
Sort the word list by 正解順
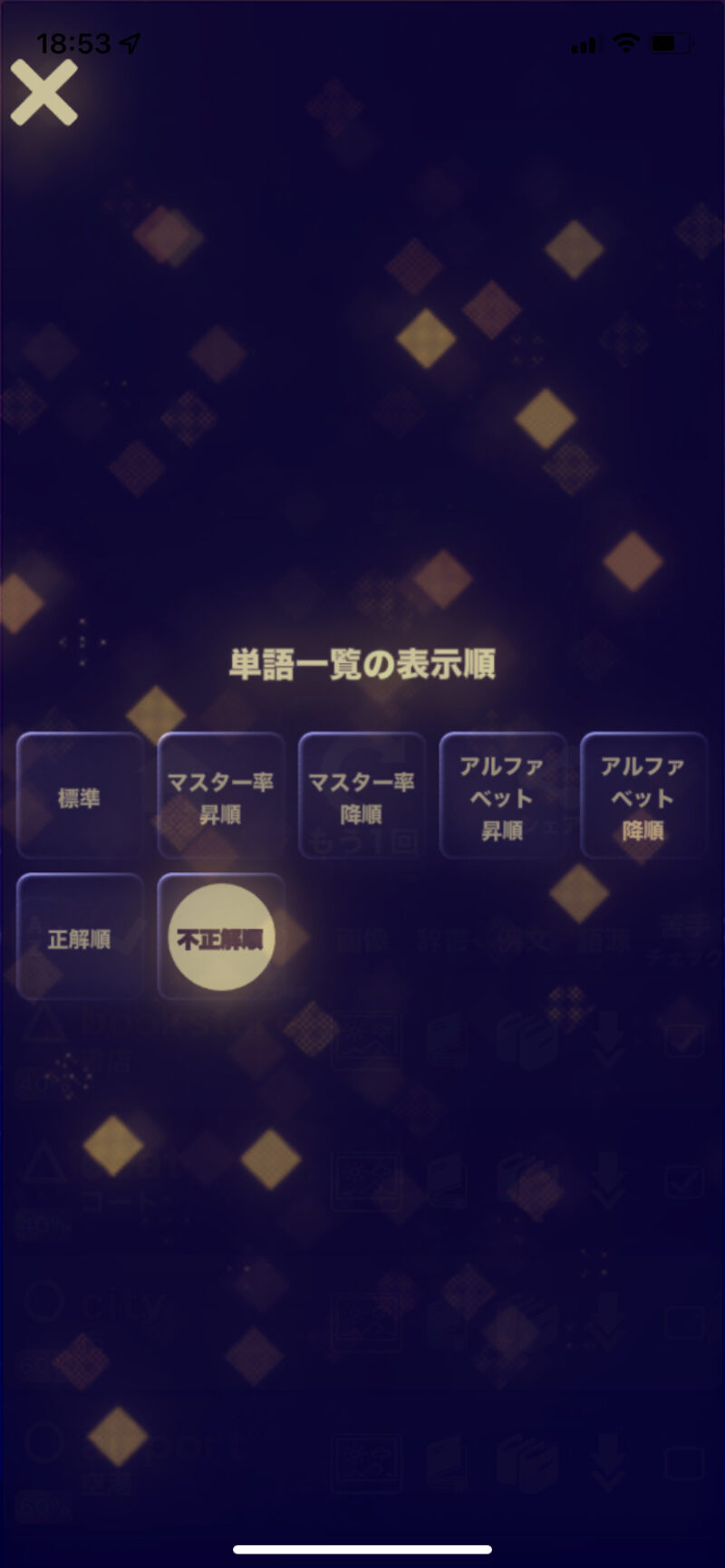coord(80,938)
